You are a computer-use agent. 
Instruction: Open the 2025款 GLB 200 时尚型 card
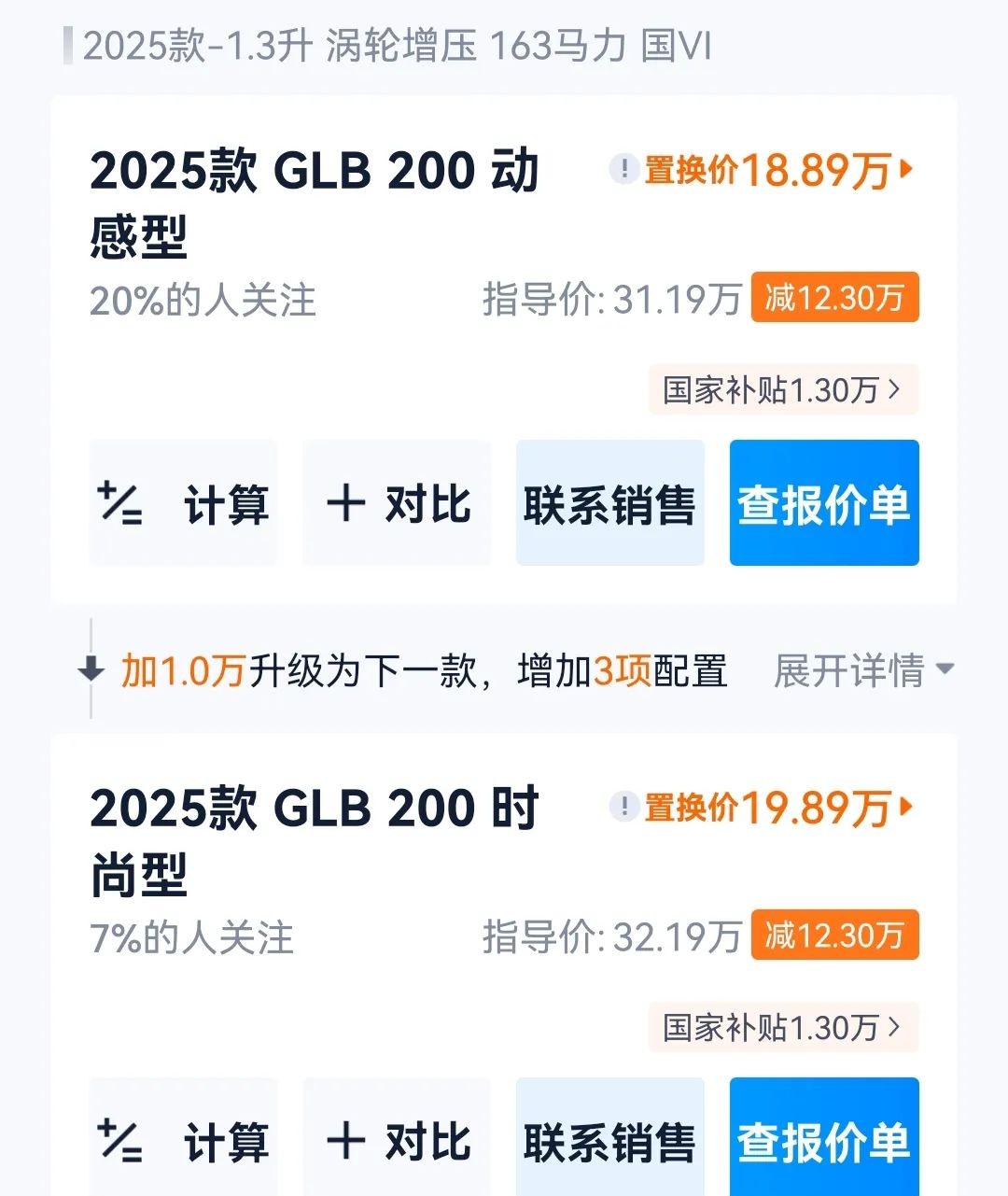[x=314, y=840]
